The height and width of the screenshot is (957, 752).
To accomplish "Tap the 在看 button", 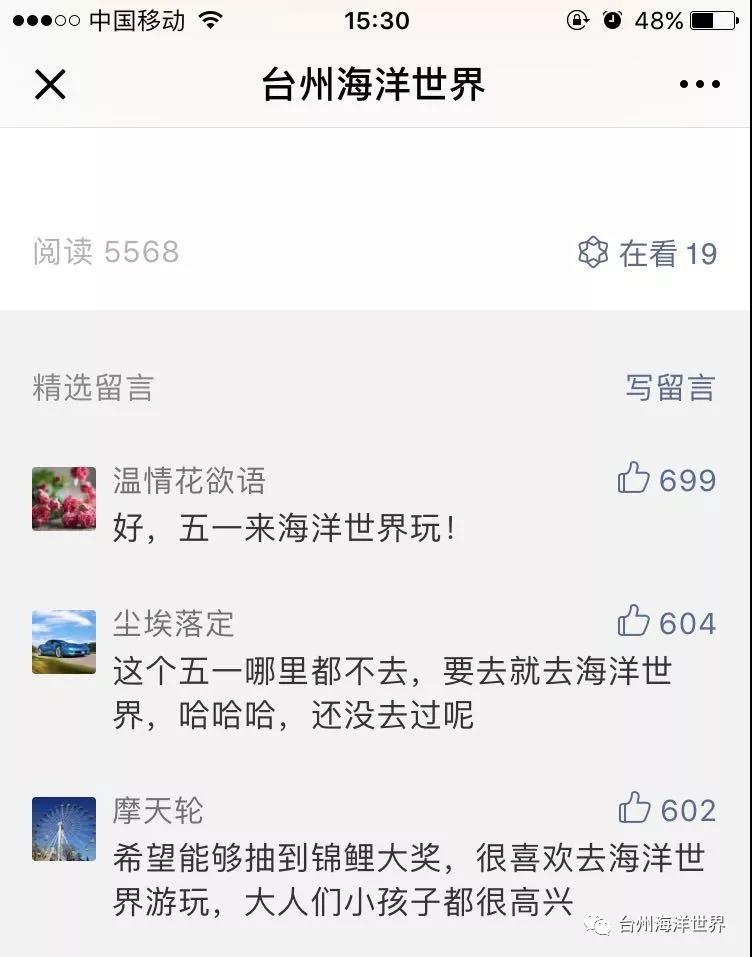I will click(647, 253).
